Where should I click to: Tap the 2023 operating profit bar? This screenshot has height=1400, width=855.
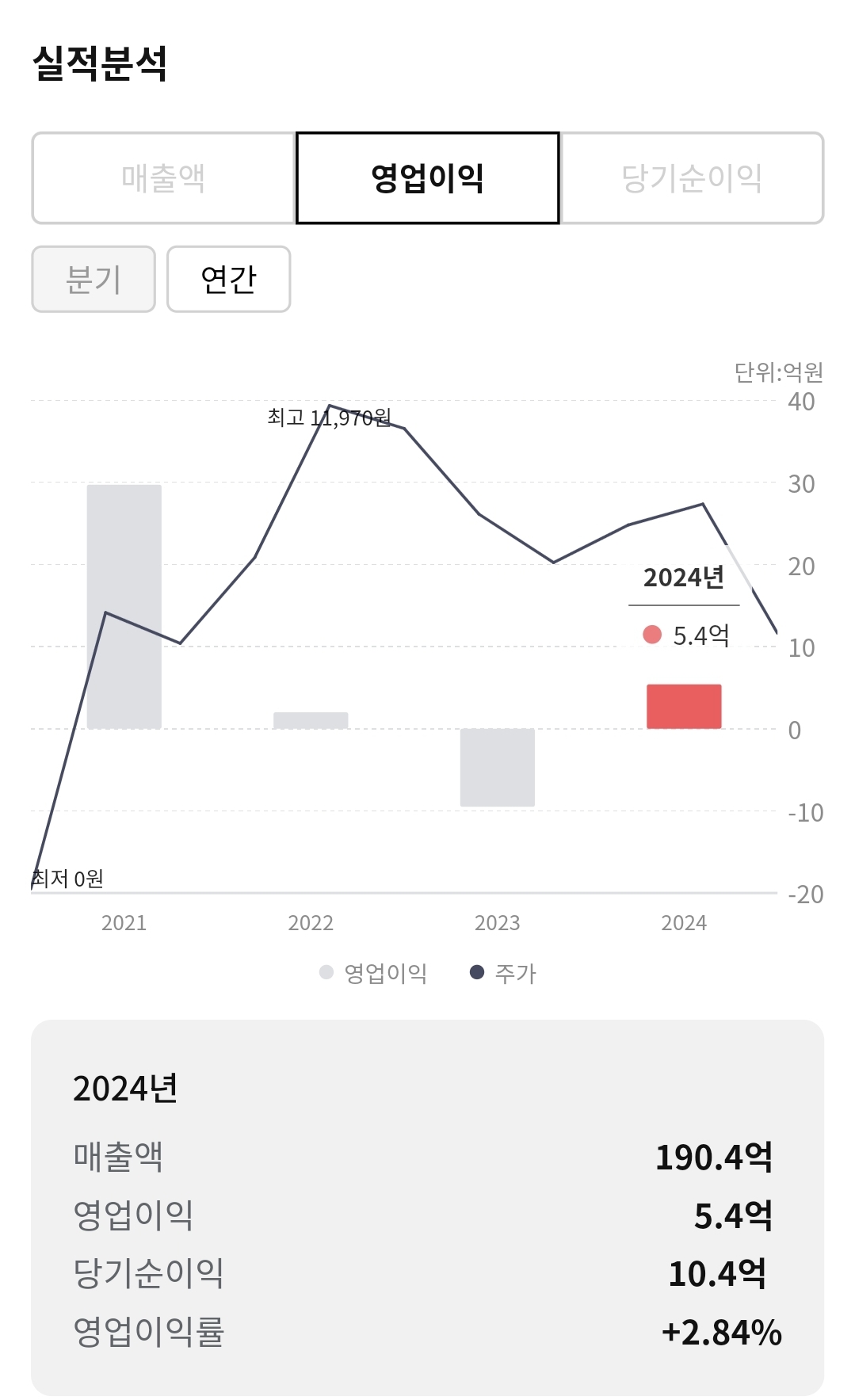[x=498, y=767]
